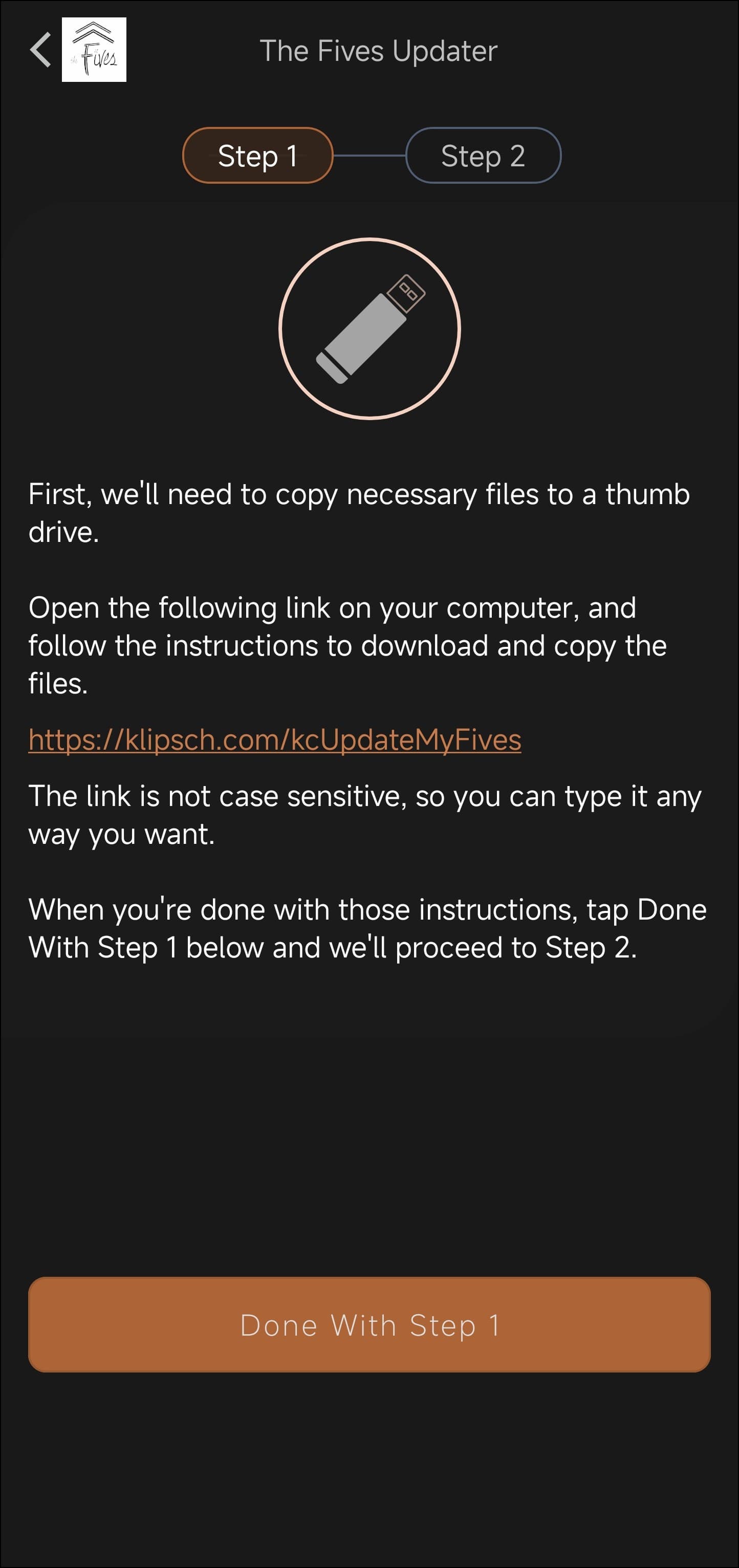This screenshot has height=1568, width=739.
Task: Tap the Done With Step 1 button
Action: point(370,1325)
